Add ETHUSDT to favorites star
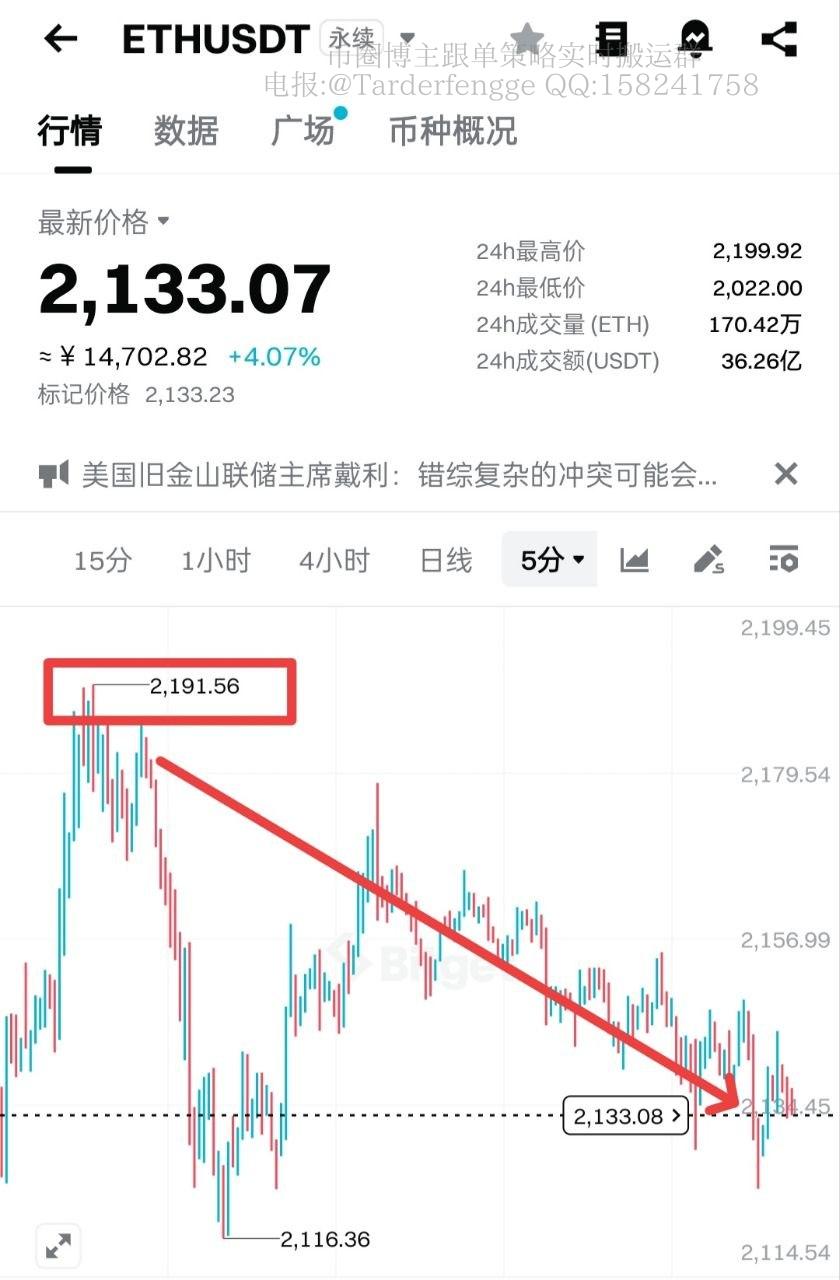The height and width of the screenshot is (1280, 840). 527,39
